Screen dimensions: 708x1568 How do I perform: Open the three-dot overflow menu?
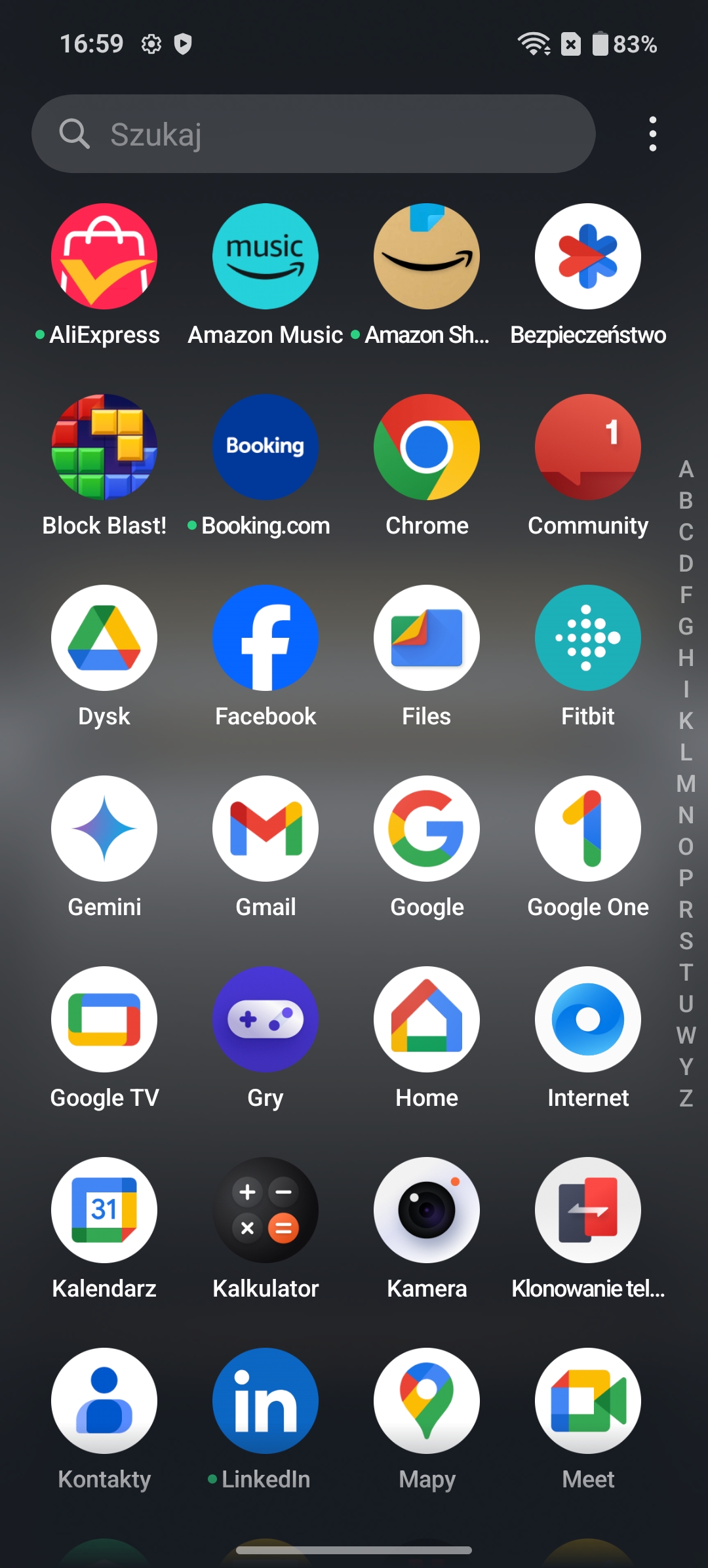click(x=652, y=134)
